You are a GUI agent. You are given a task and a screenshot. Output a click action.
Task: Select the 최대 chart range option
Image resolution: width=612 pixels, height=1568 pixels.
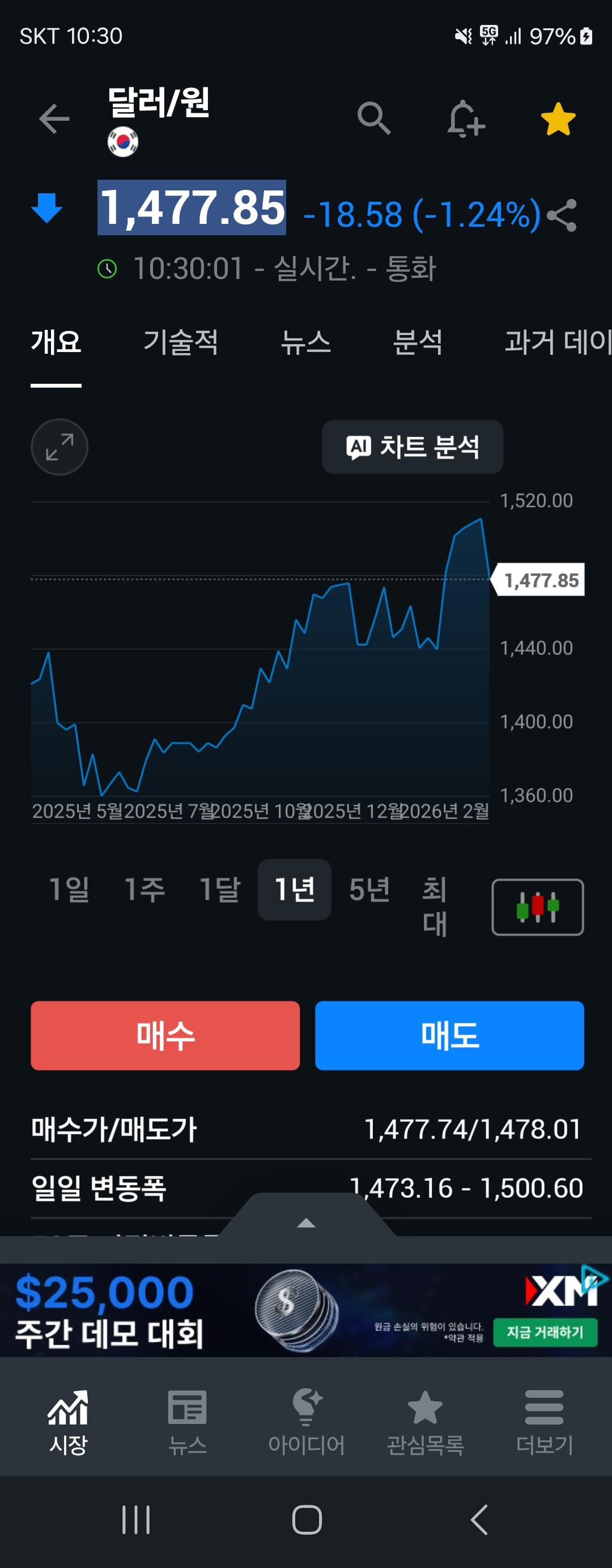[x=437, y=907]
